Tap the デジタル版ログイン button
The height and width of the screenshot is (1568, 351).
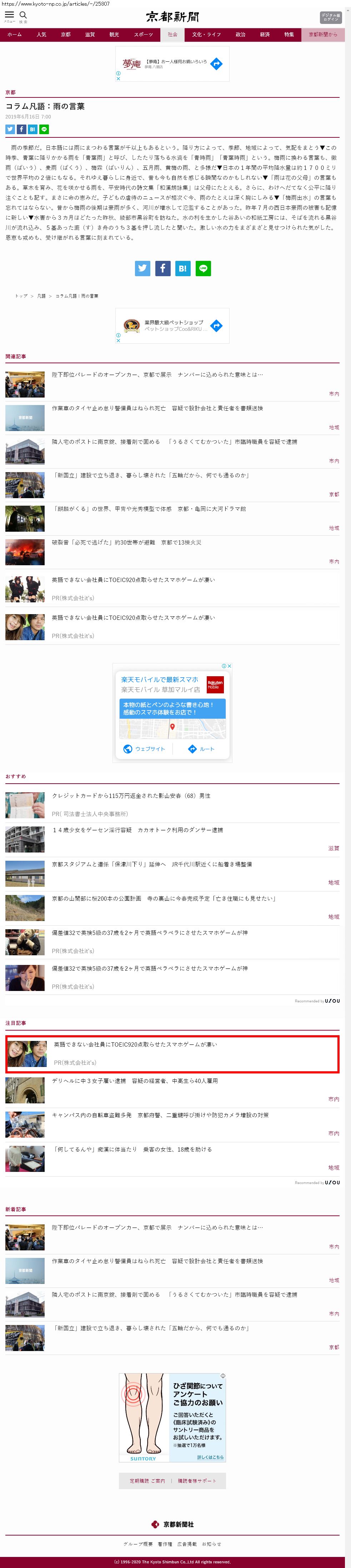tap(330, 17)
